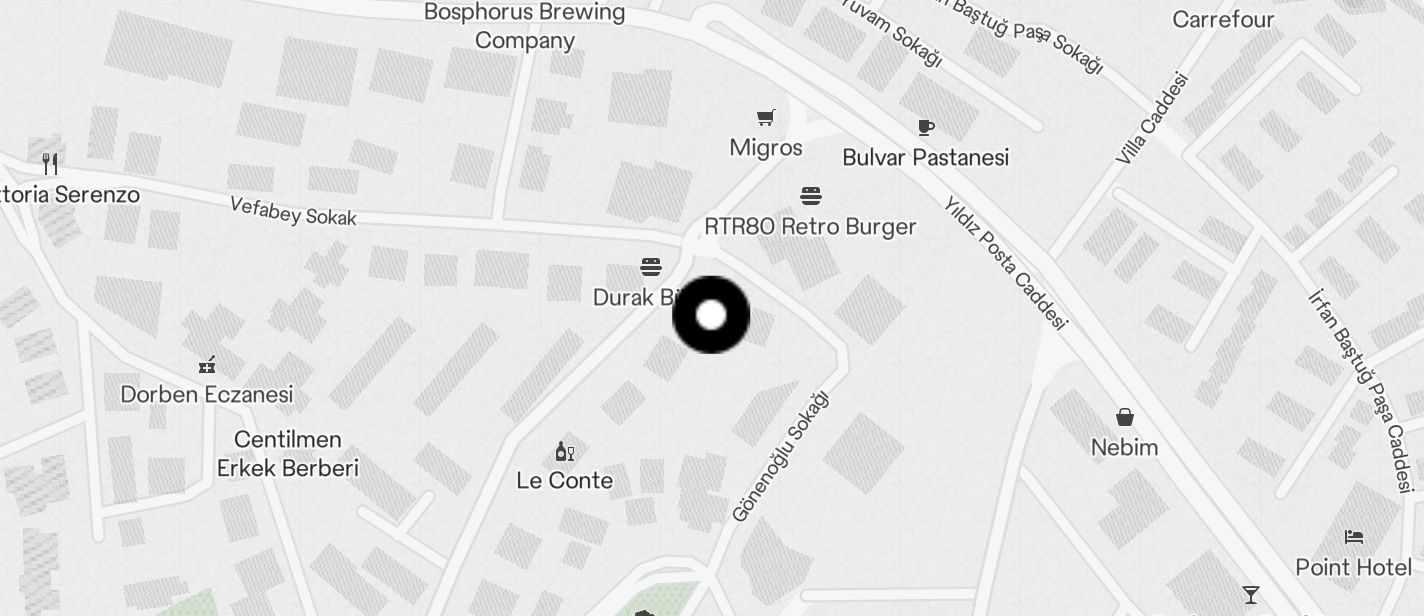This screenshot has height=616, width=1424.
Task: Tap the Centilmen Erkek Berberi label
Action: coord(288,454)
